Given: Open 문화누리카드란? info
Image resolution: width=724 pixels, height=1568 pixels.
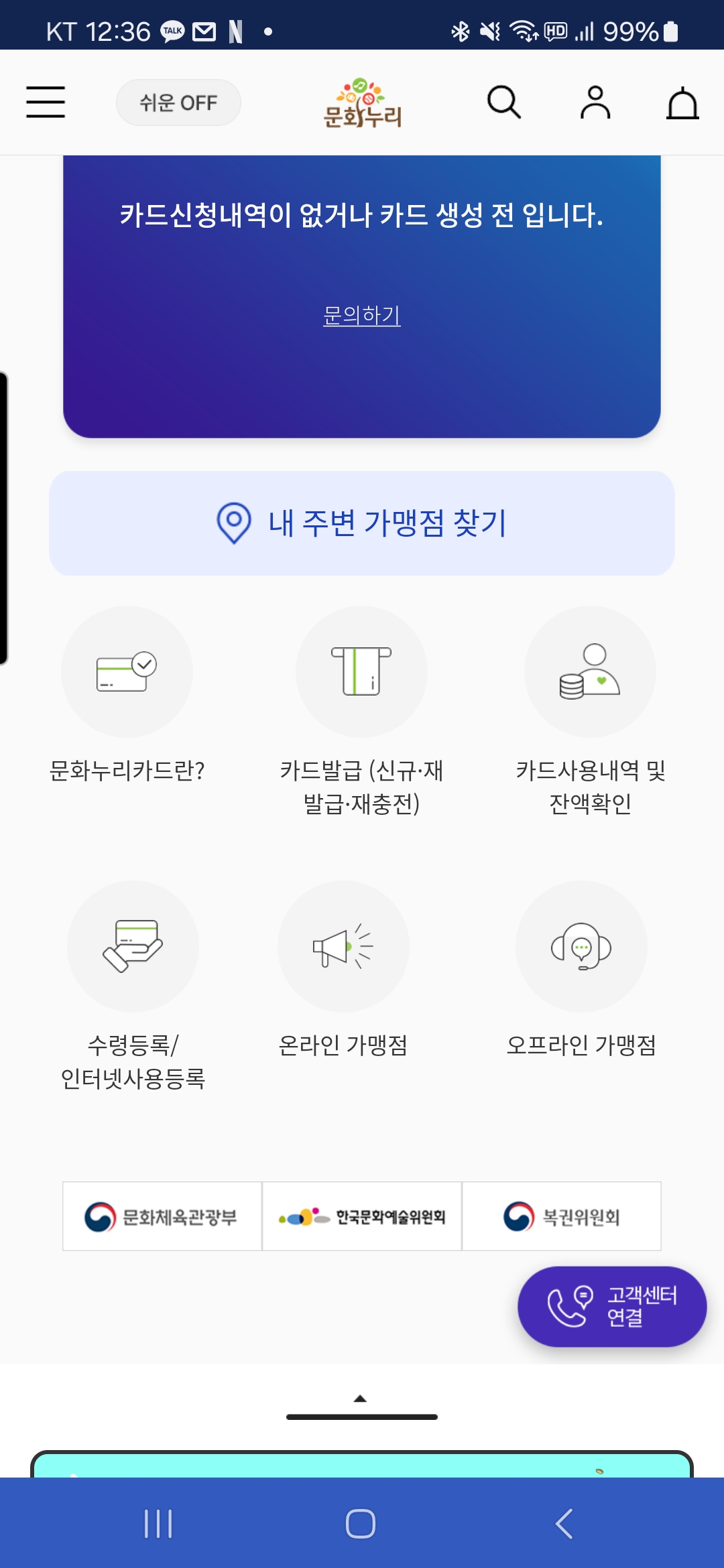Looking at the screenshot, I should pos(127,697).
